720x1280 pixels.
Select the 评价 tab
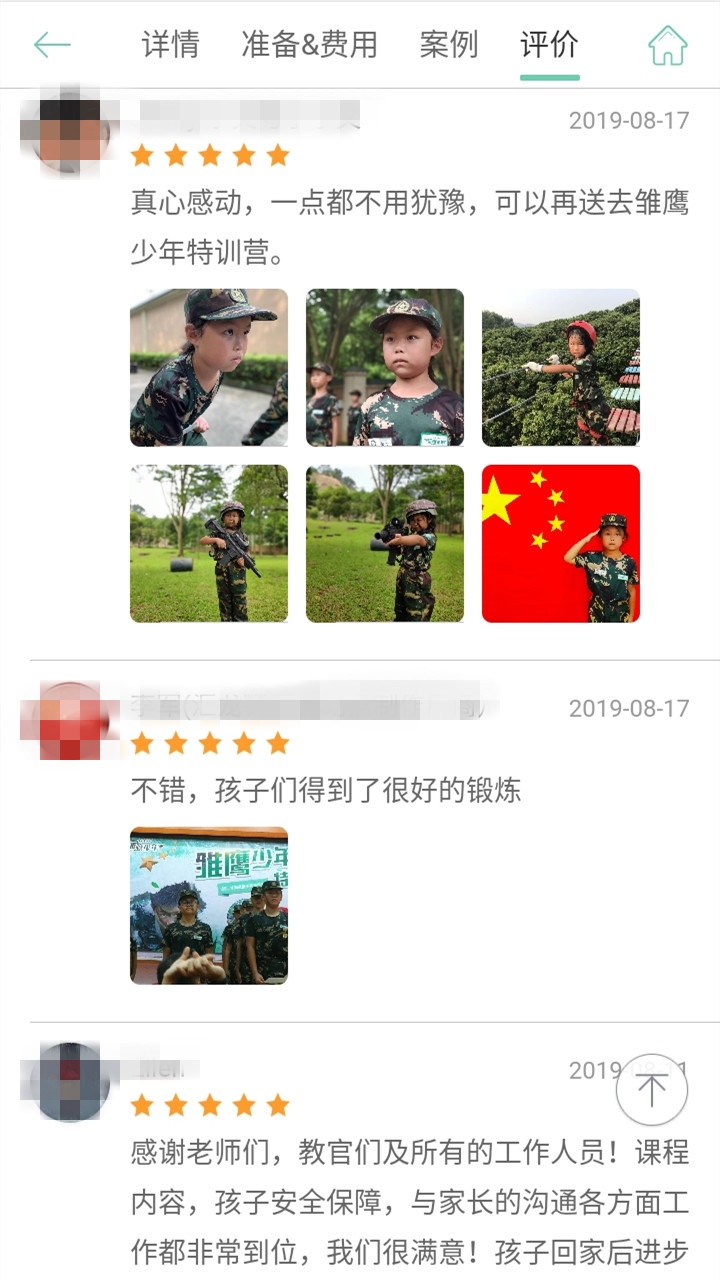[549, 45]
